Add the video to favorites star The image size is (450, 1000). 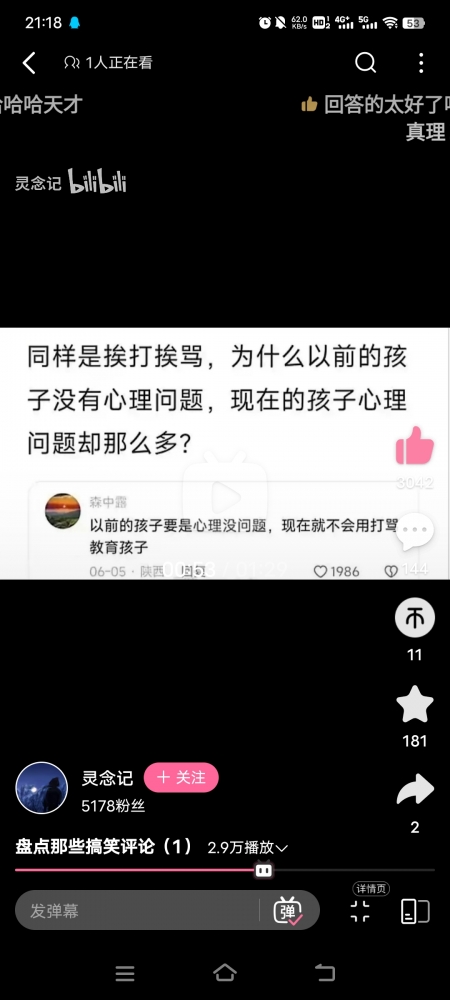(415, 704)
